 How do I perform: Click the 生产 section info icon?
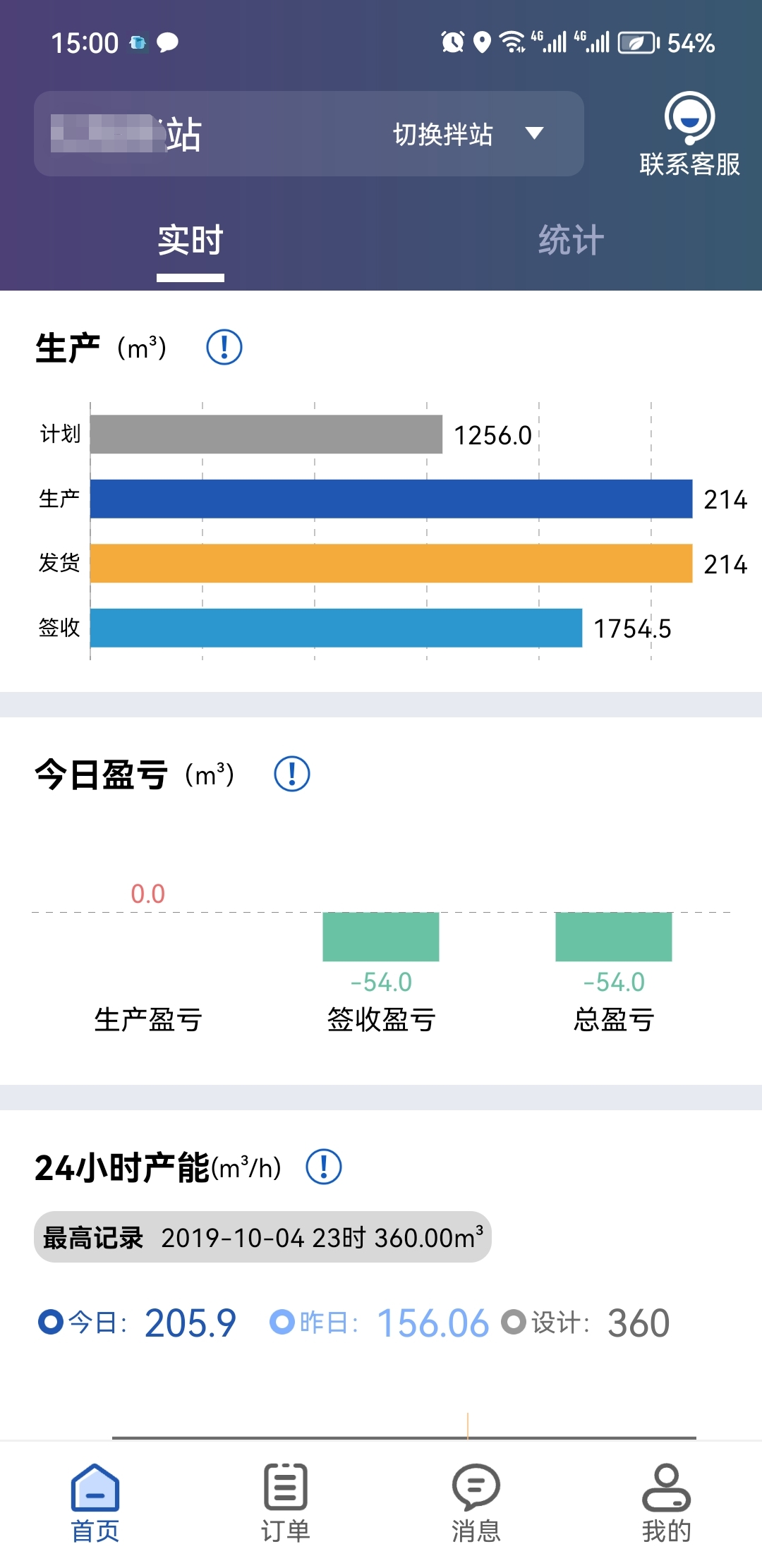(x=224, y=347)
